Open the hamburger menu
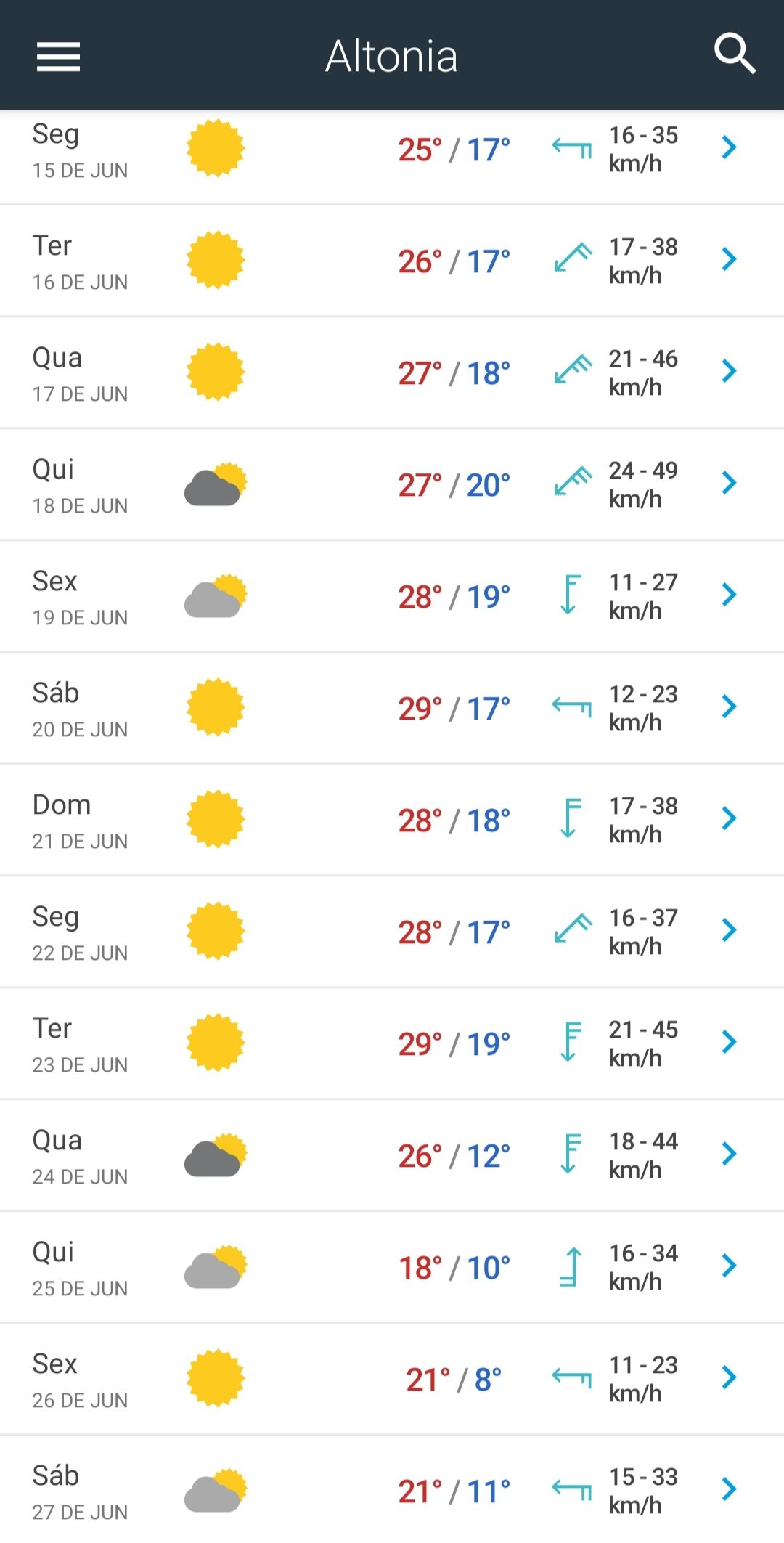The height and width of the screenshot is (1543, 784). click(x=58, y=57)
